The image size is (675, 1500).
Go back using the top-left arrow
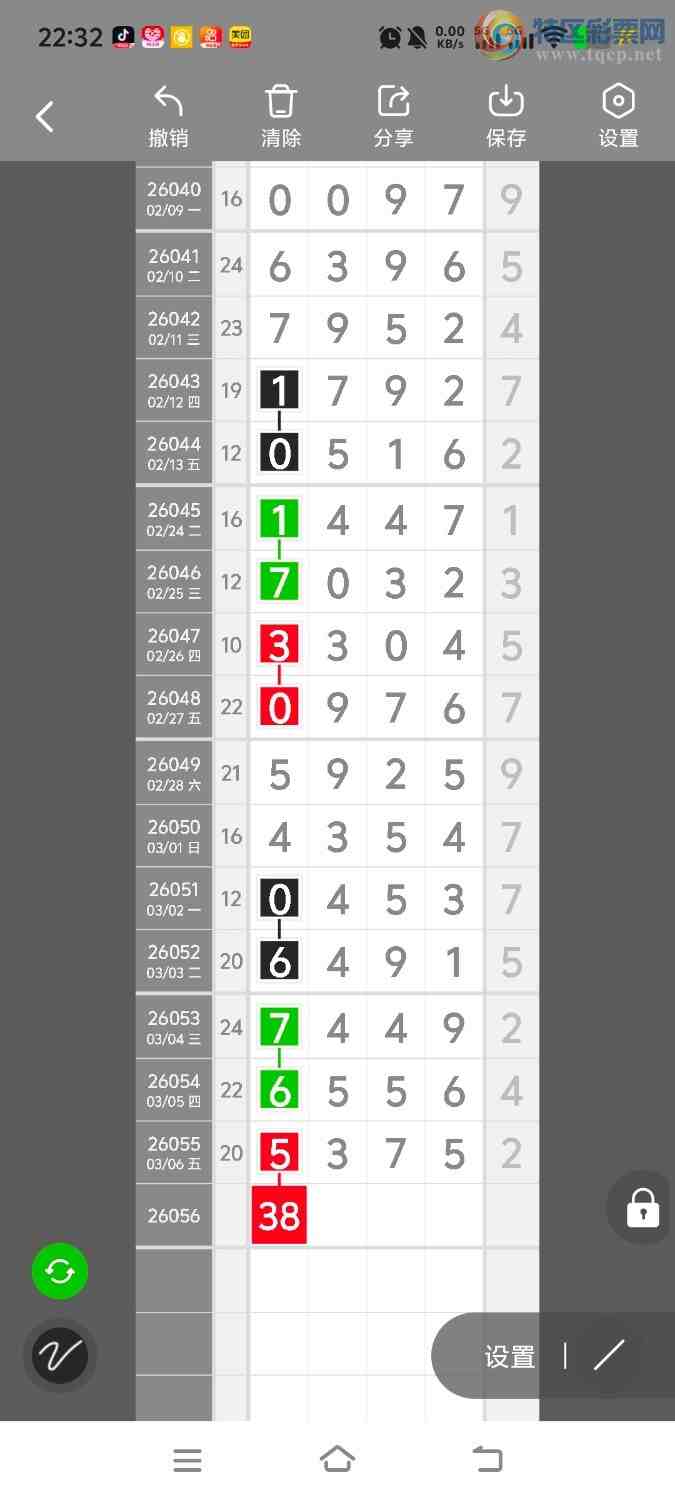(x=45, y=117)
